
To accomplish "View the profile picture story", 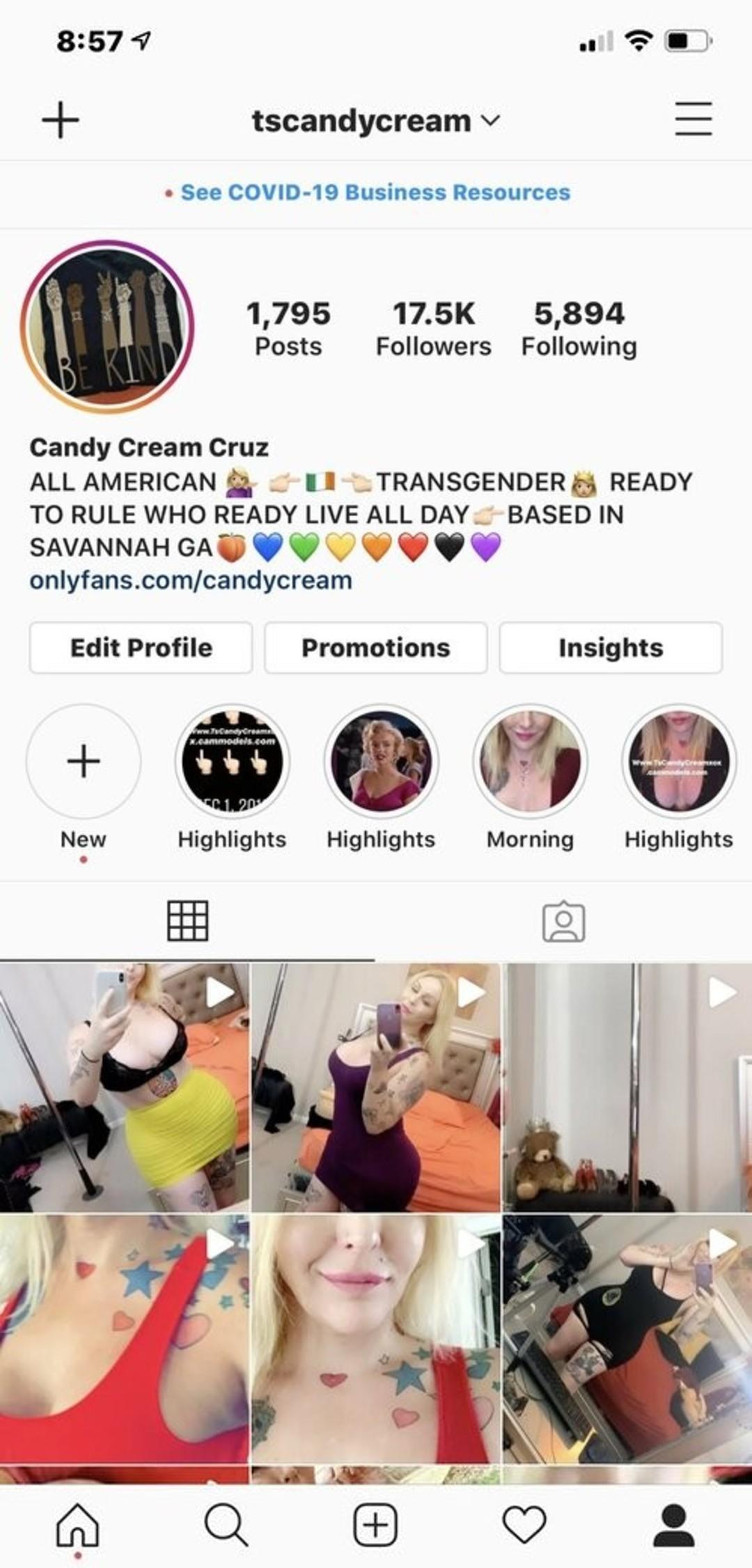I will [107, 327].
